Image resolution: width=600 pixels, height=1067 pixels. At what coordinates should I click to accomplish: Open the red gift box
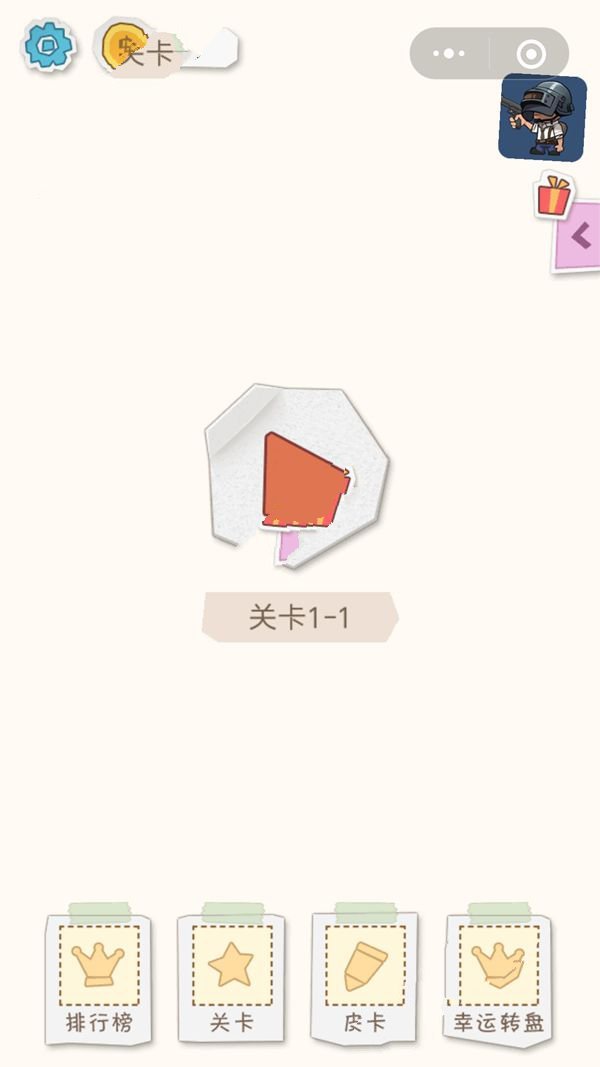(553, 196)
